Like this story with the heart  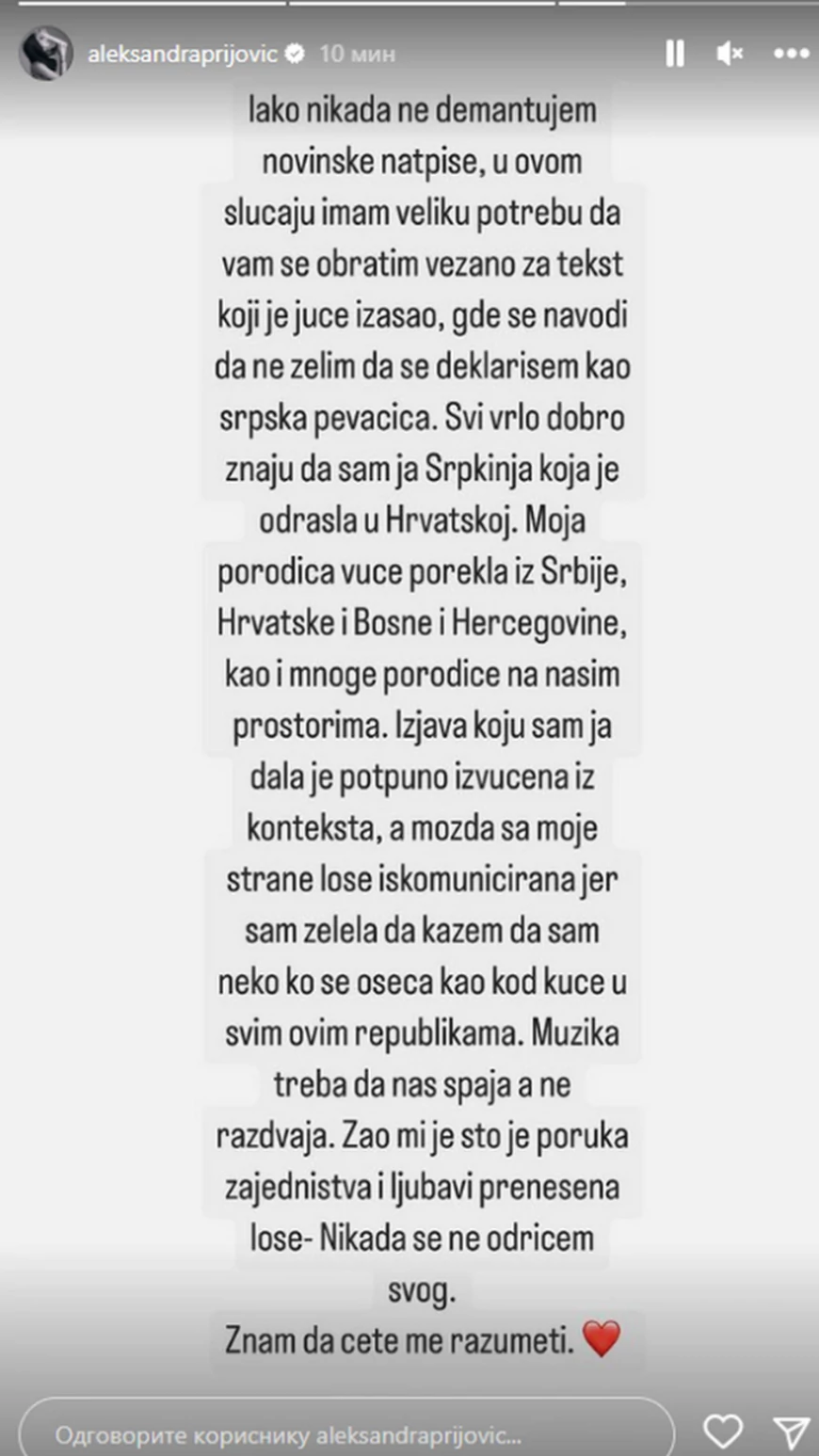723,1432
